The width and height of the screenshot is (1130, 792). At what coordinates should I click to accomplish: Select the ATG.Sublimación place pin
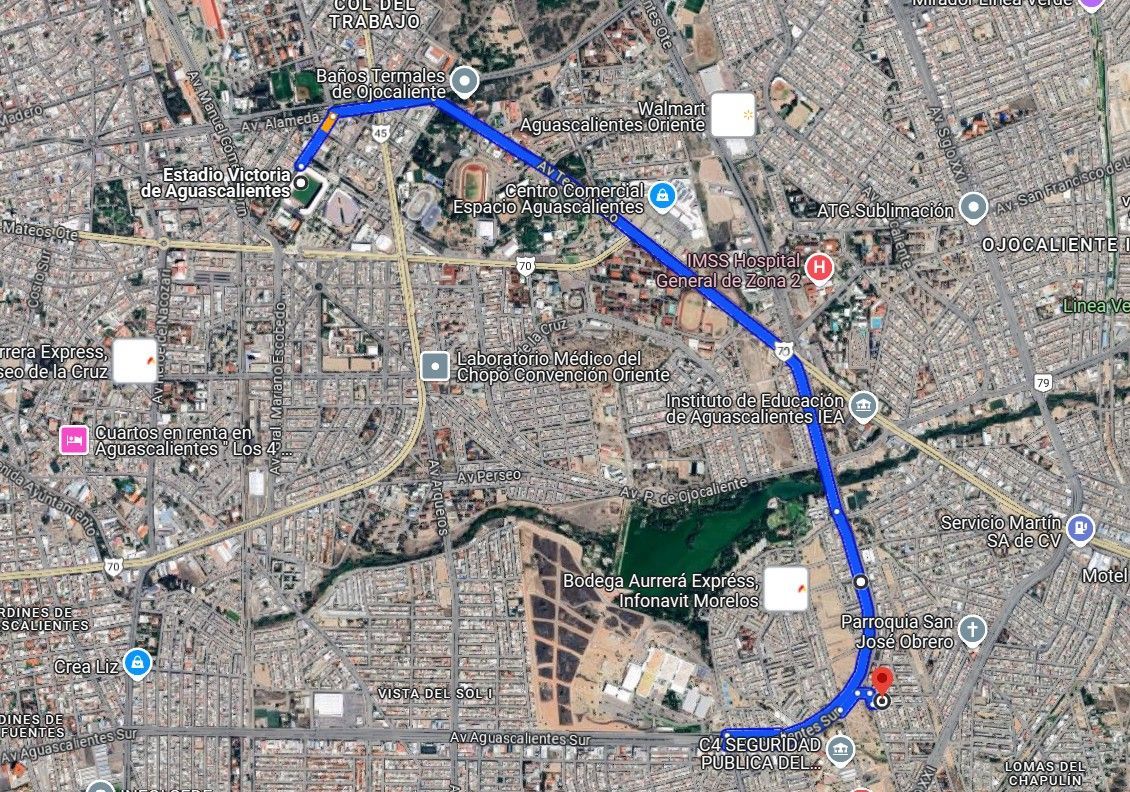[x=974, y=208]
